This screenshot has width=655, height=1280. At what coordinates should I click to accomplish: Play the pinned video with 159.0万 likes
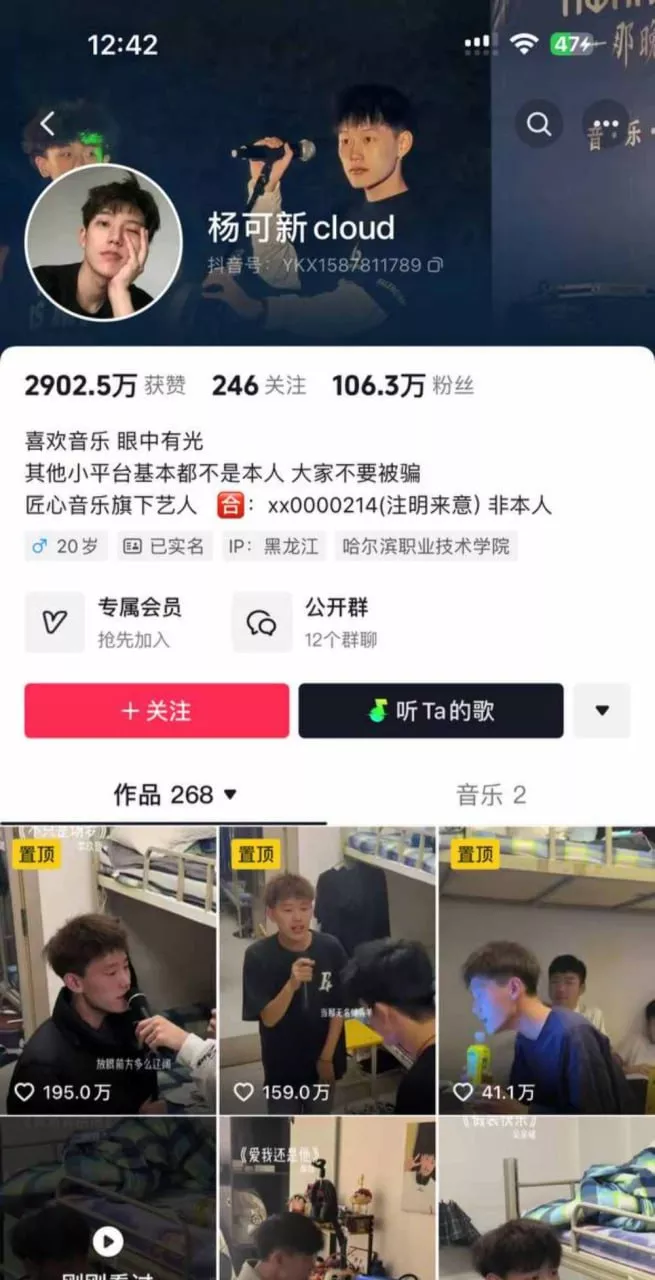[327, 970]
